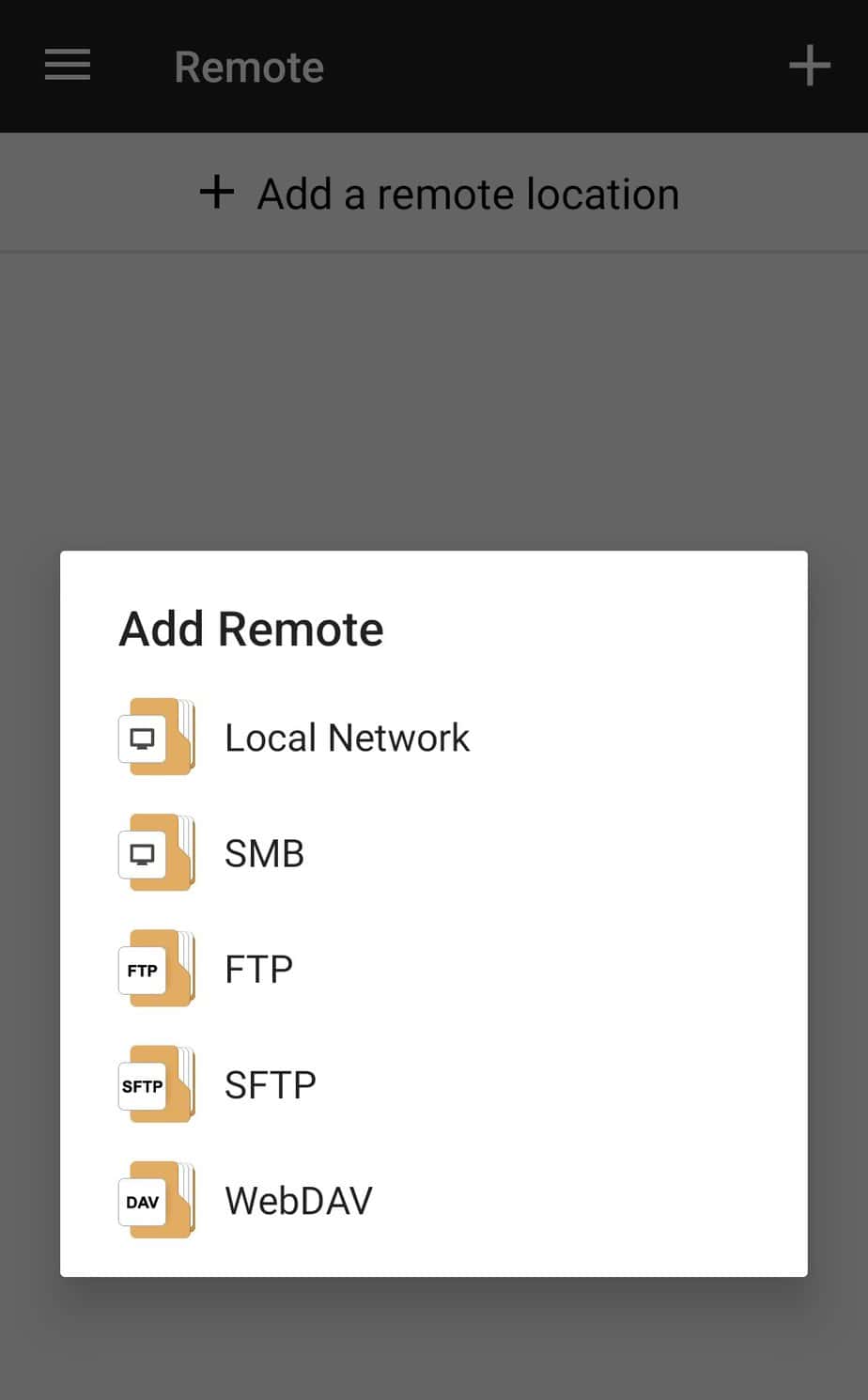Select the Local Network folder icon

[x=156, y=737]
